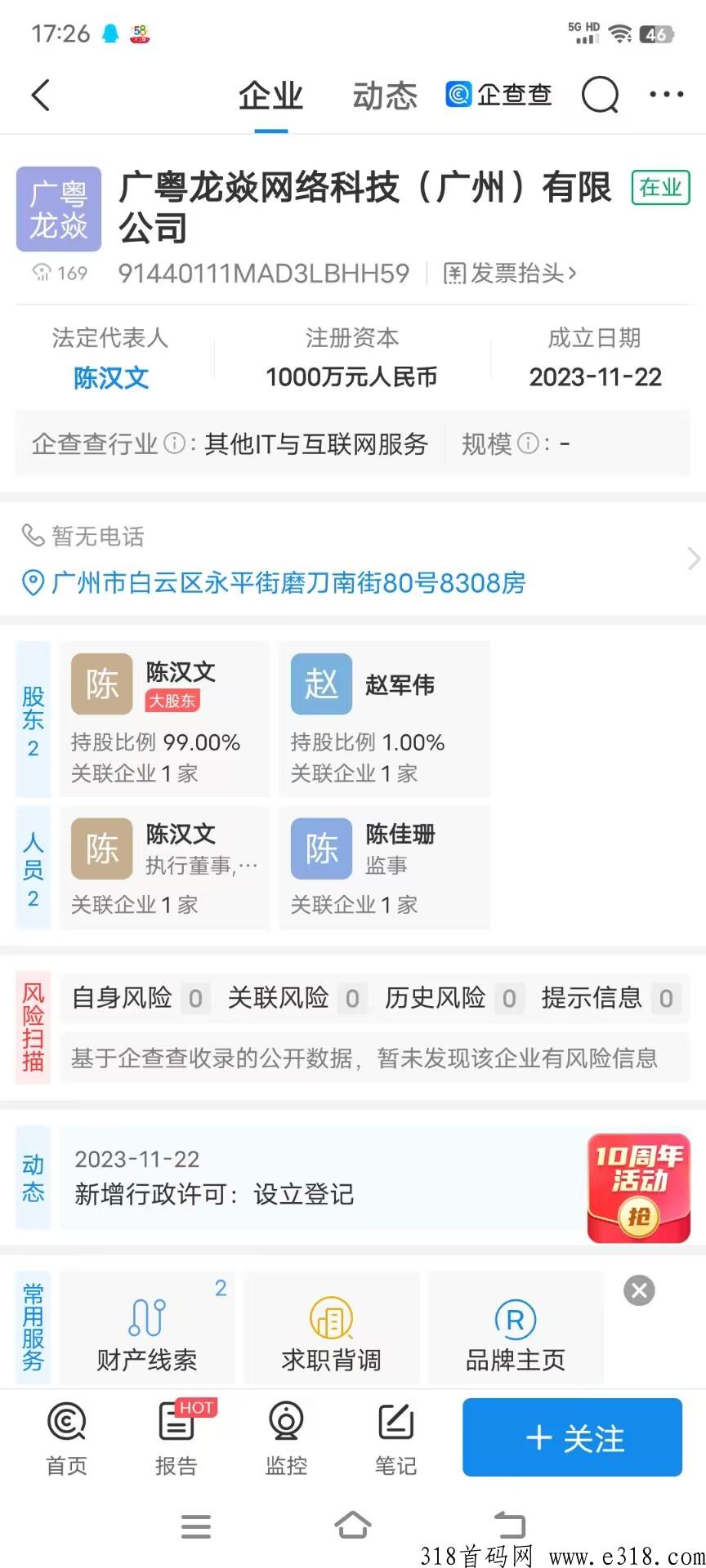The height and width of the screenshot is (1568, 706).
Task: Open supervisor card 陈佳珊
Action: pyautogui.click(x=384, y=867)
